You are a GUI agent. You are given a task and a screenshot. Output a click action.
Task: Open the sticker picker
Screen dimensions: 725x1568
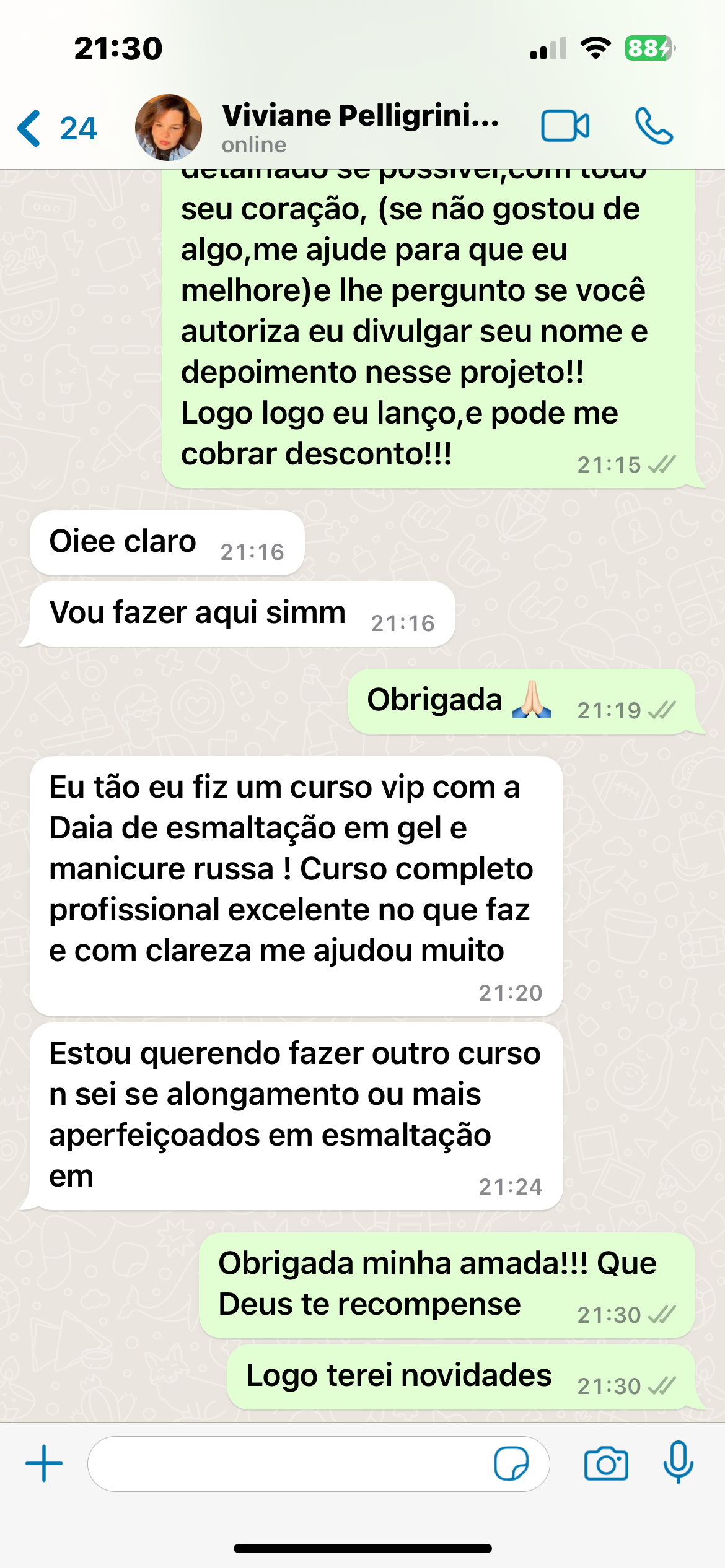tap(511, 1463)
